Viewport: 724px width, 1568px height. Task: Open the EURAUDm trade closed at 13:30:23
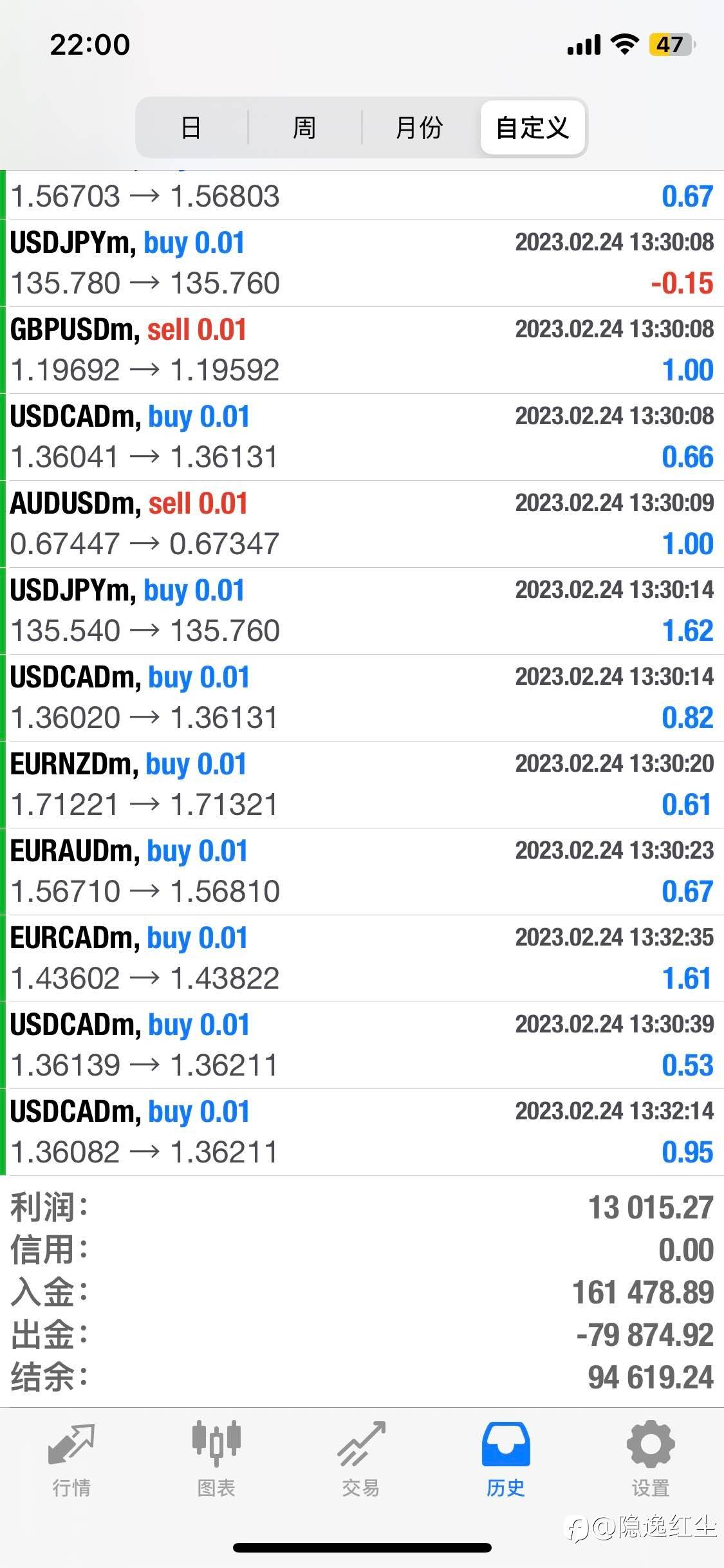[x=362, y=872]
